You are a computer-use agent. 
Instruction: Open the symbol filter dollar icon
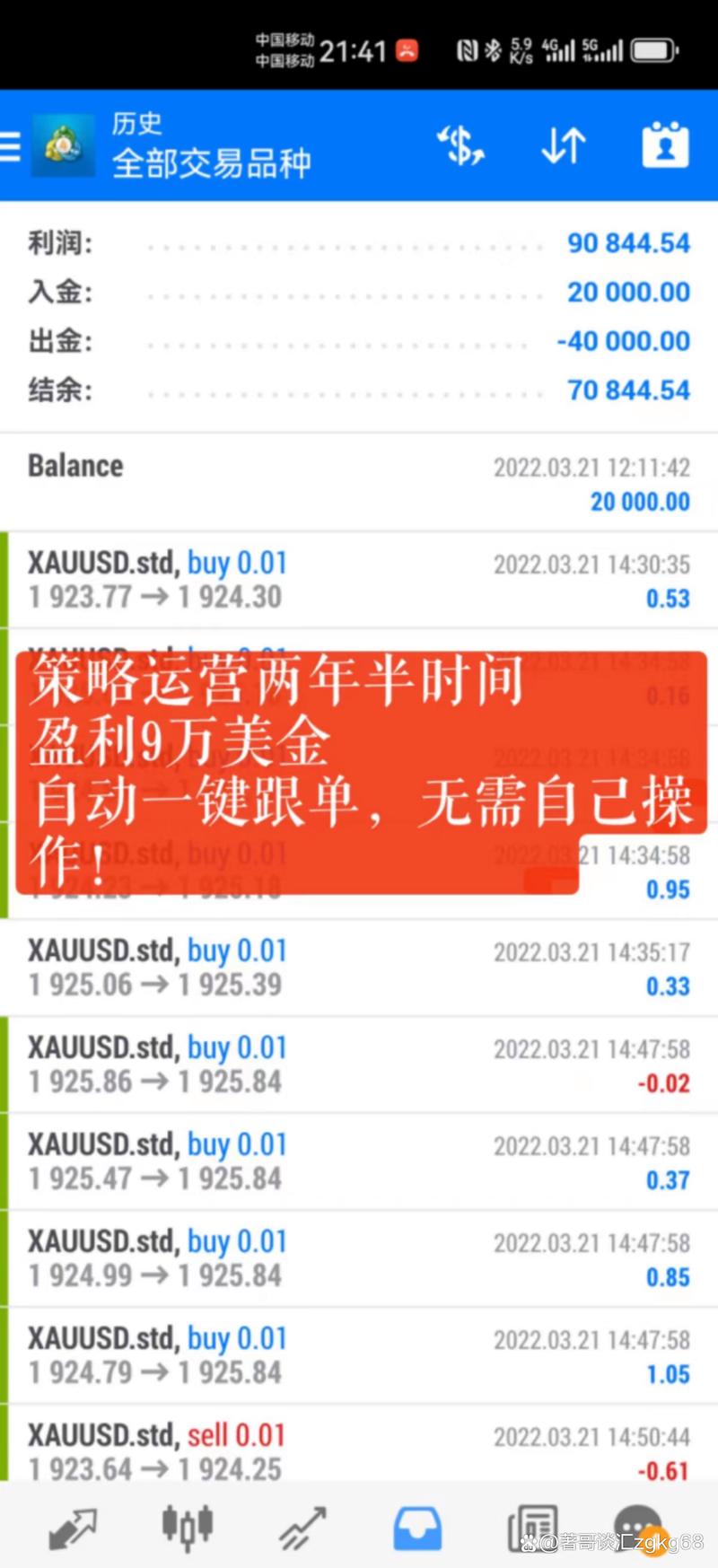coord(460,145)
